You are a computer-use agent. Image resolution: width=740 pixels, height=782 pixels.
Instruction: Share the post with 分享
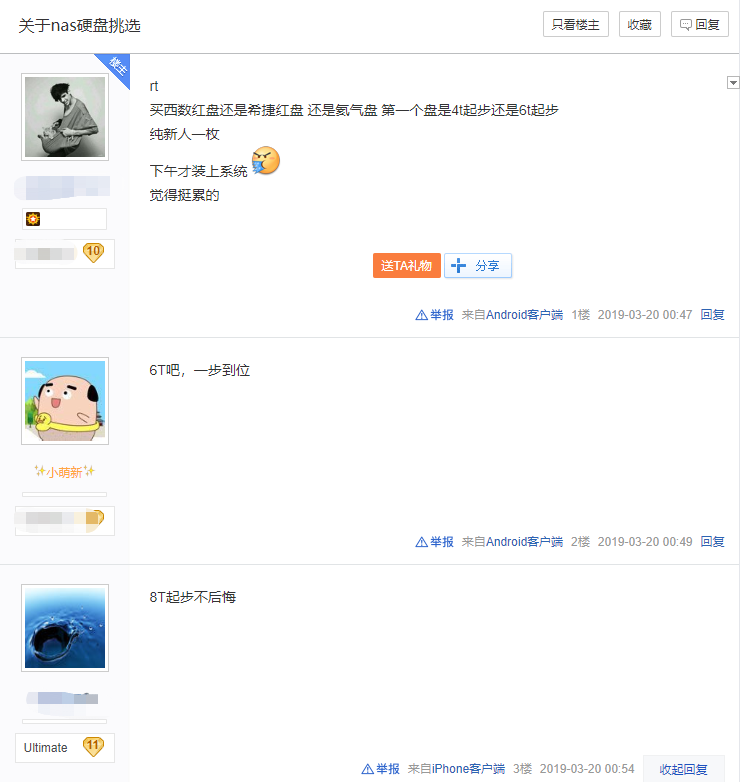(478, 265)
